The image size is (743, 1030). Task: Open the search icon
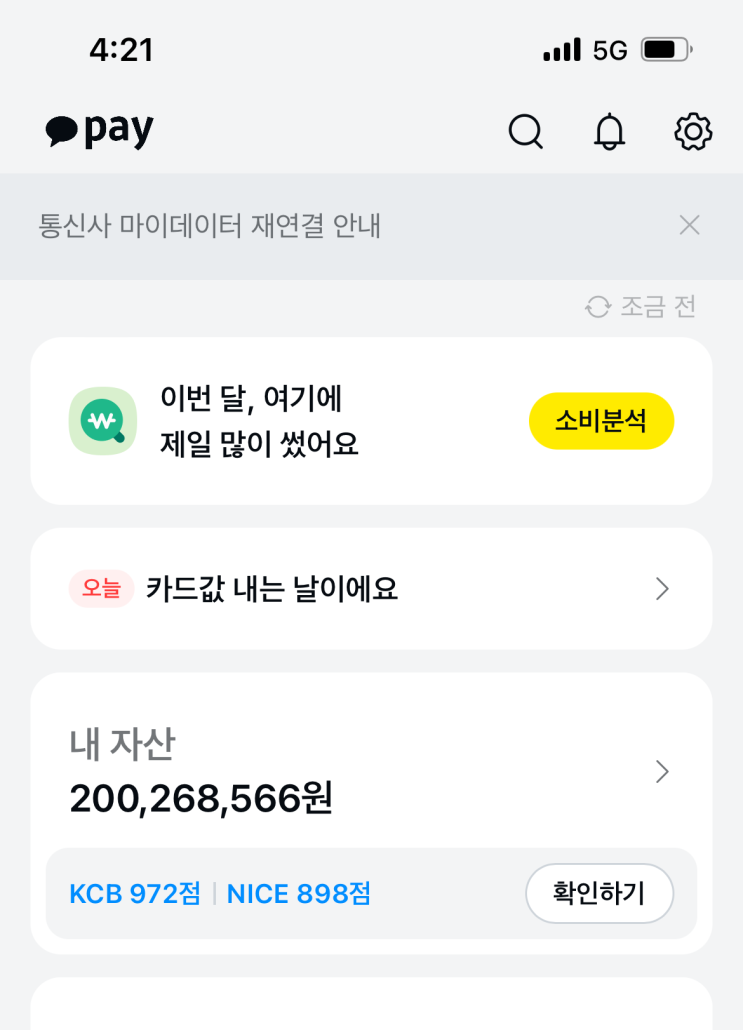[x=526, y=131]
